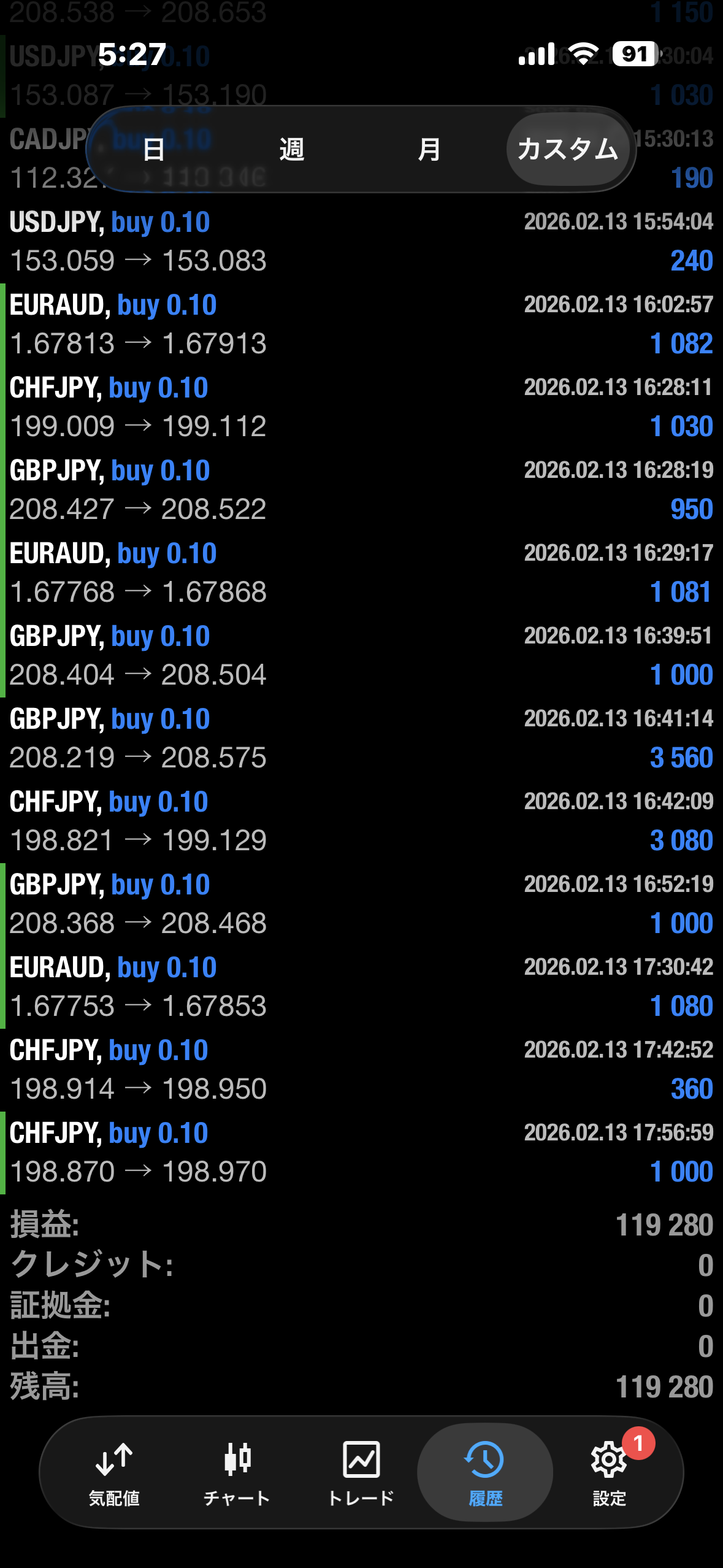Screen dimensions: 723x1568
Task: Open 設定 settings tab
Action: click(609, 1472)
